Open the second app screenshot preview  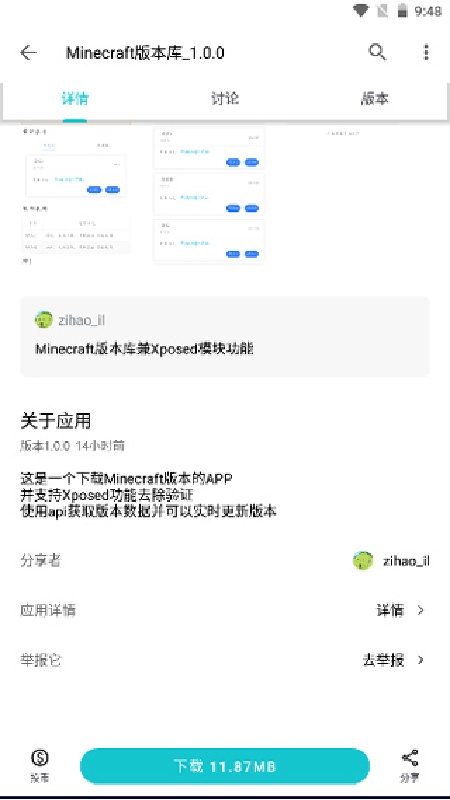pos(209,195)
